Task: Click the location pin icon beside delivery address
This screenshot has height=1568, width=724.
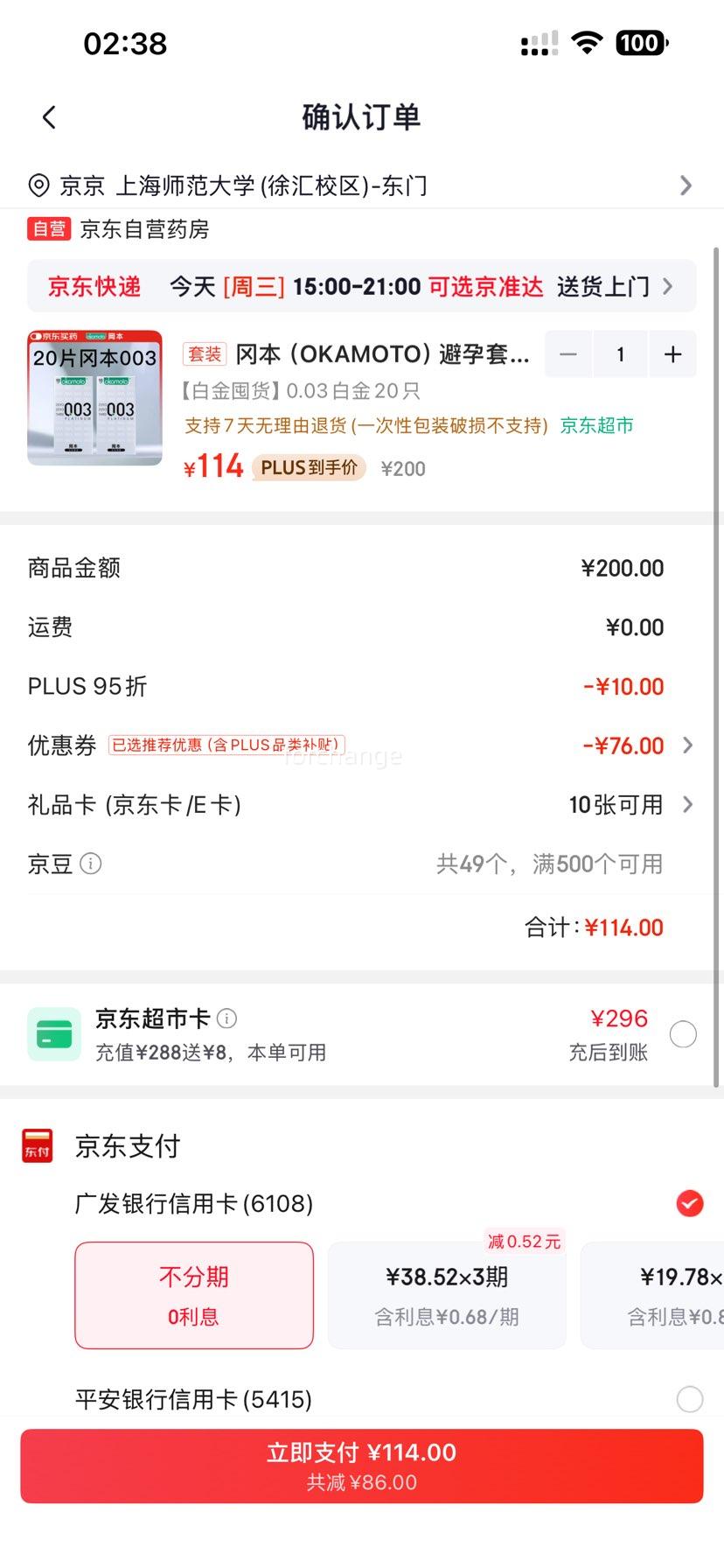Action: (37, 185)
